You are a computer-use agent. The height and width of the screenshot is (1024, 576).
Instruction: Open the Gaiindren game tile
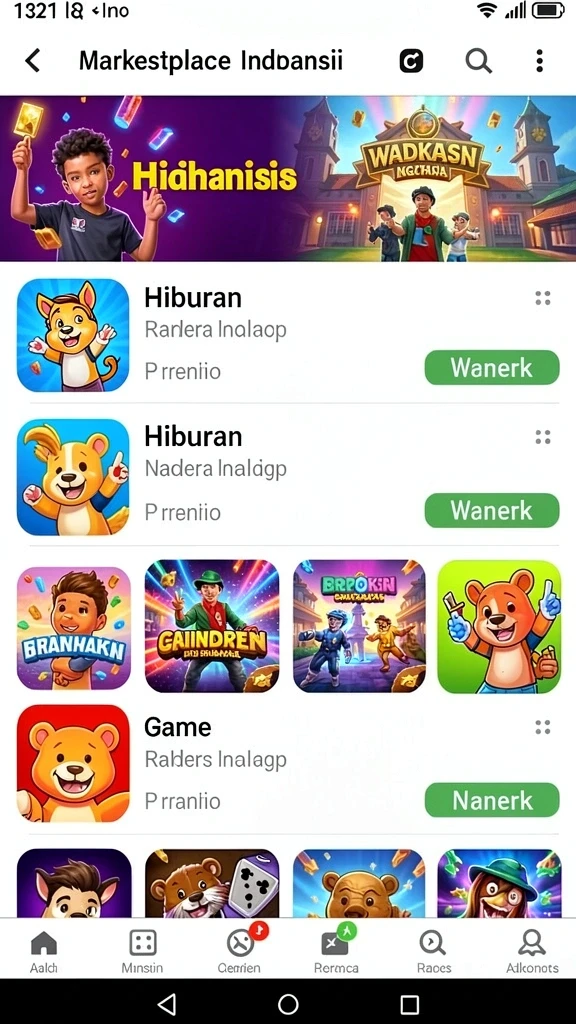coord(212,626)
